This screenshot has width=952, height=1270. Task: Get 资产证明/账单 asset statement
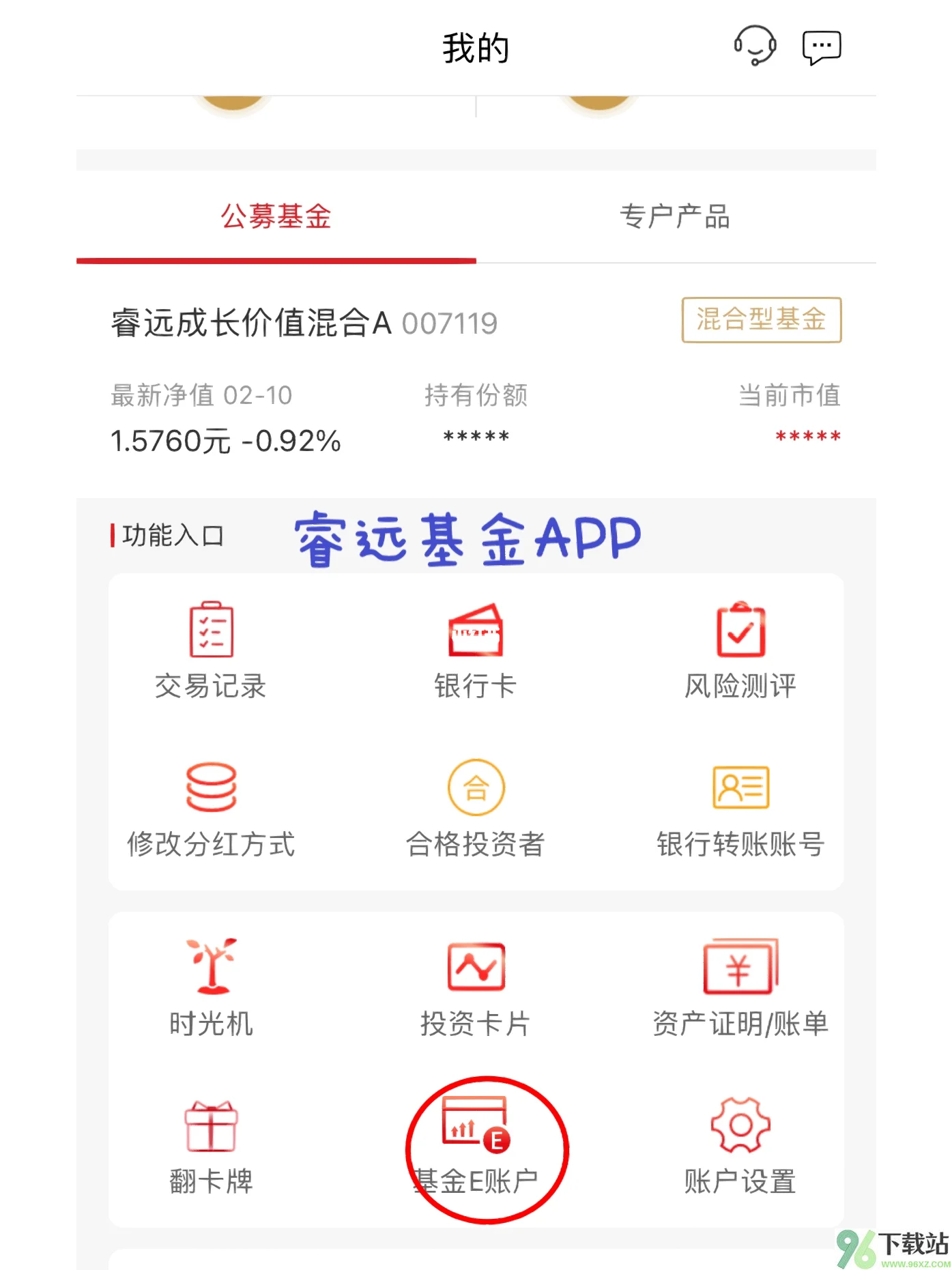(x=740, y=987)
